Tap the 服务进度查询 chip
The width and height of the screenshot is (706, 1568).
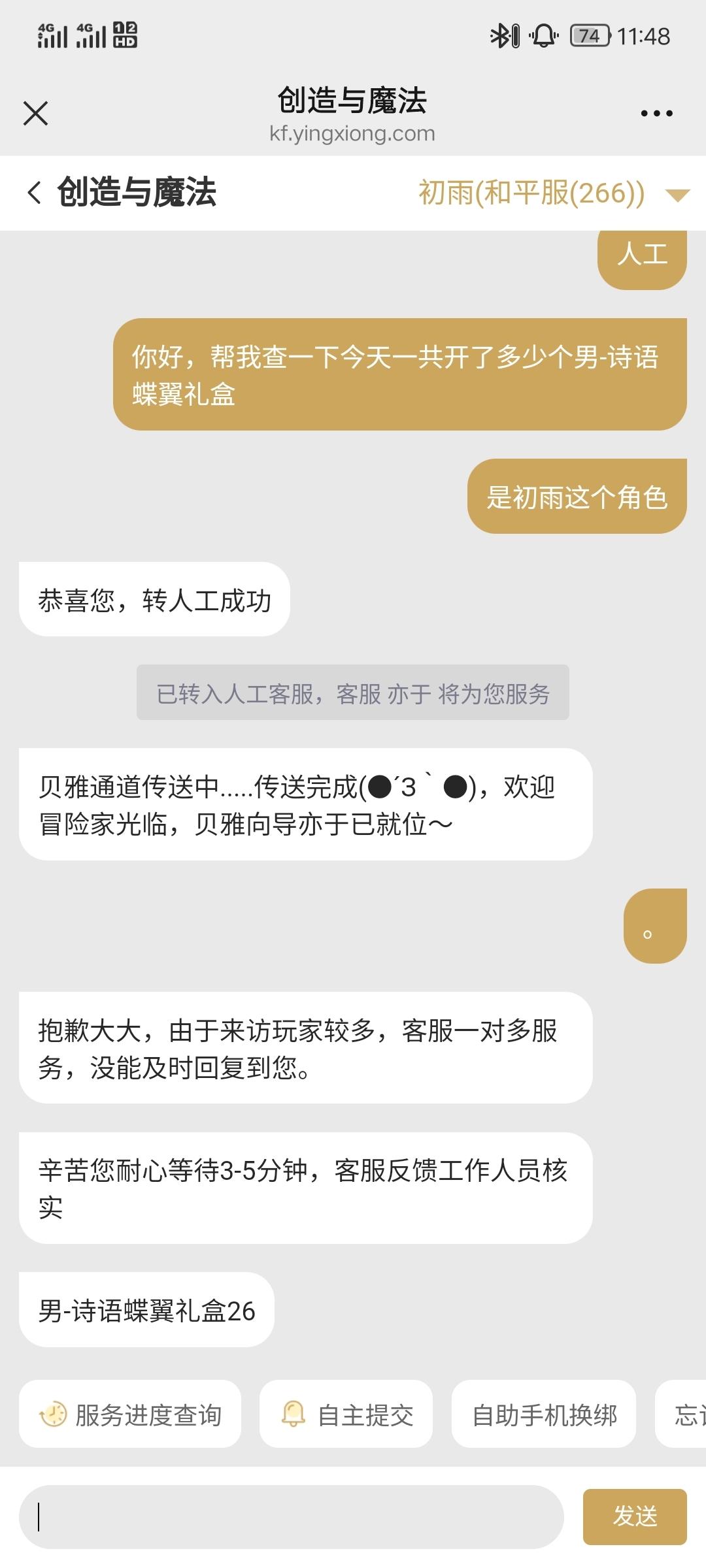[130, 1415]
